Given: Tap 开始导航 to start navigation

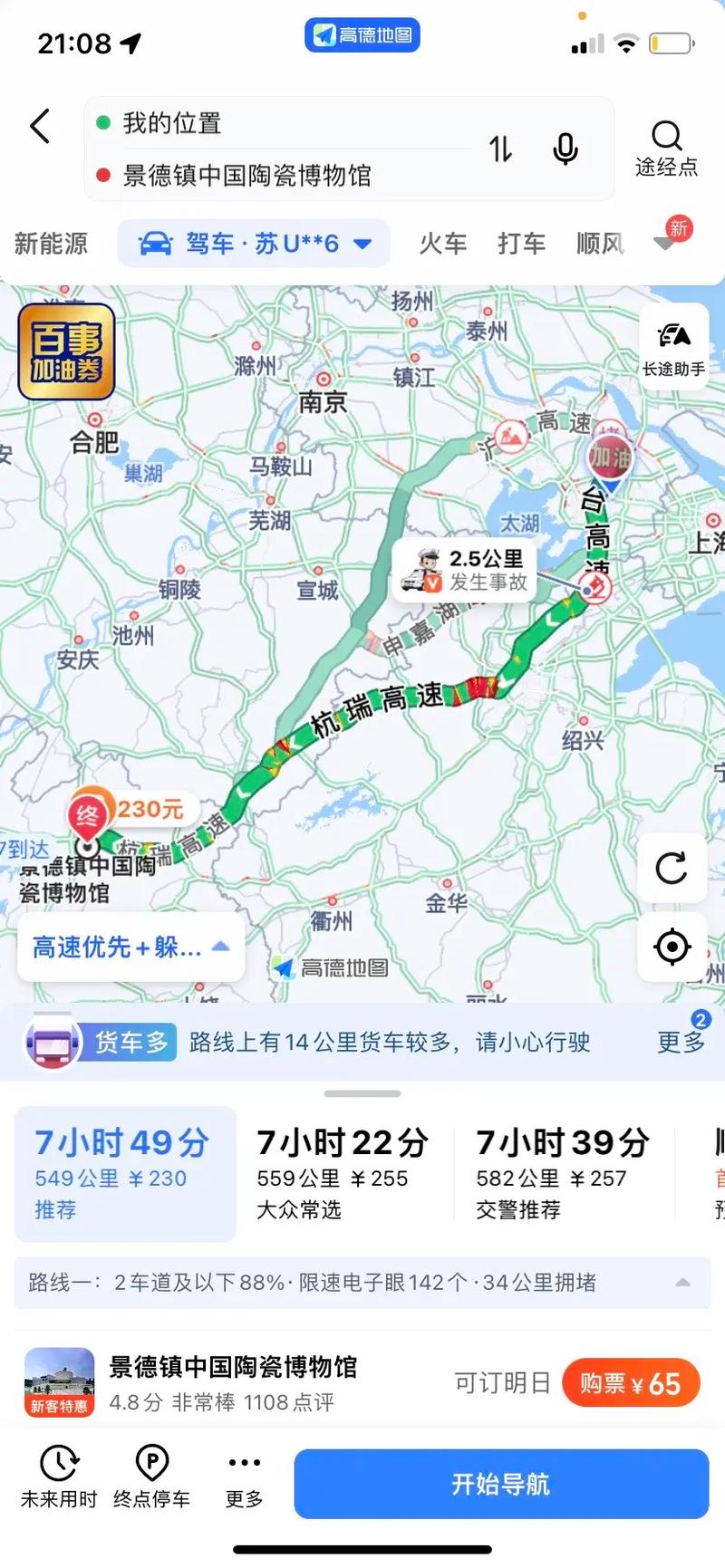Looking at the screenshot, I should pos(501,1484).
